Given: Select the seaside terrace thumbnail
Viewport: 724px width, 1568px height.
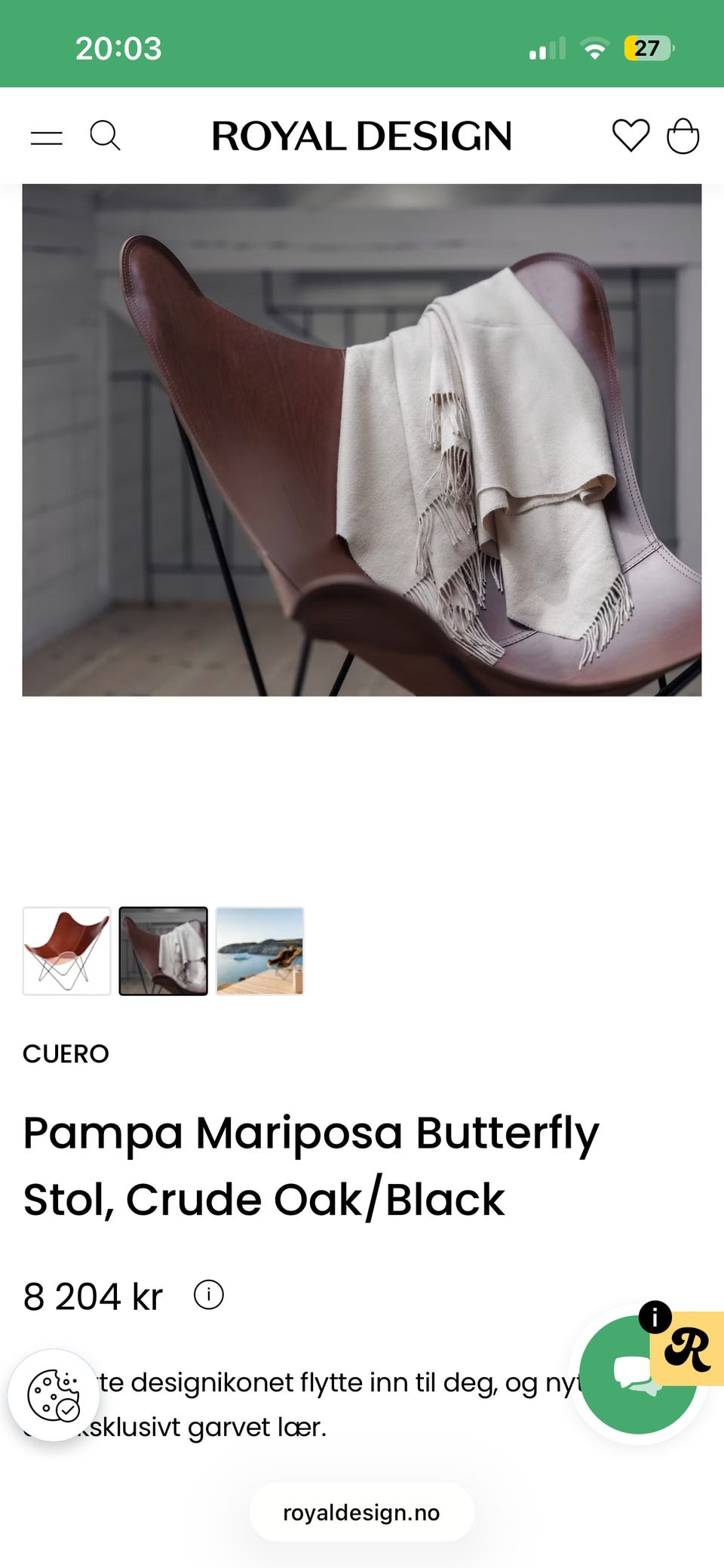Looking at the screenshot, I should click(x=259, y=951).
